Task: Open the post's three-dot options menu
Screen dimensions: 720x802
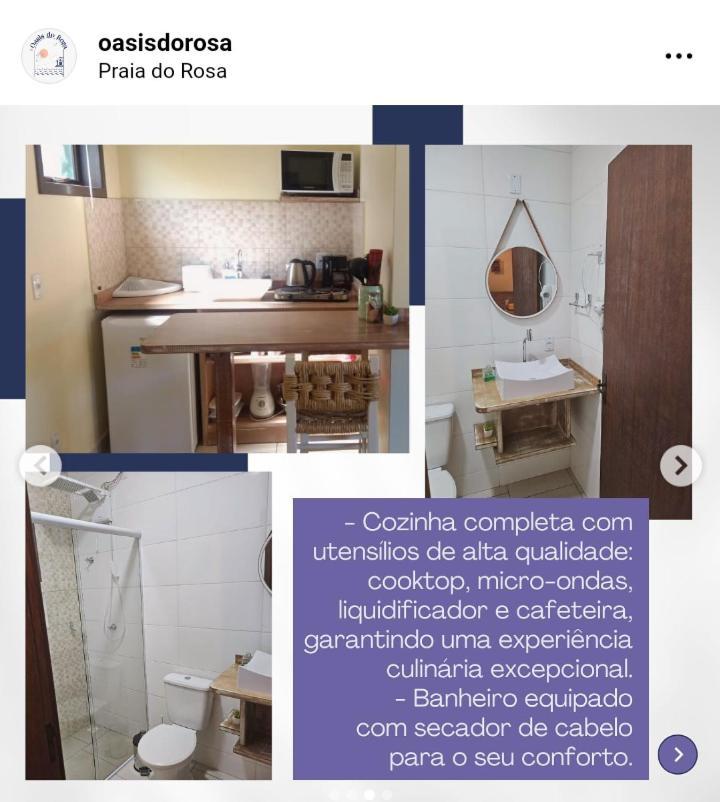Action: point(678,56)
